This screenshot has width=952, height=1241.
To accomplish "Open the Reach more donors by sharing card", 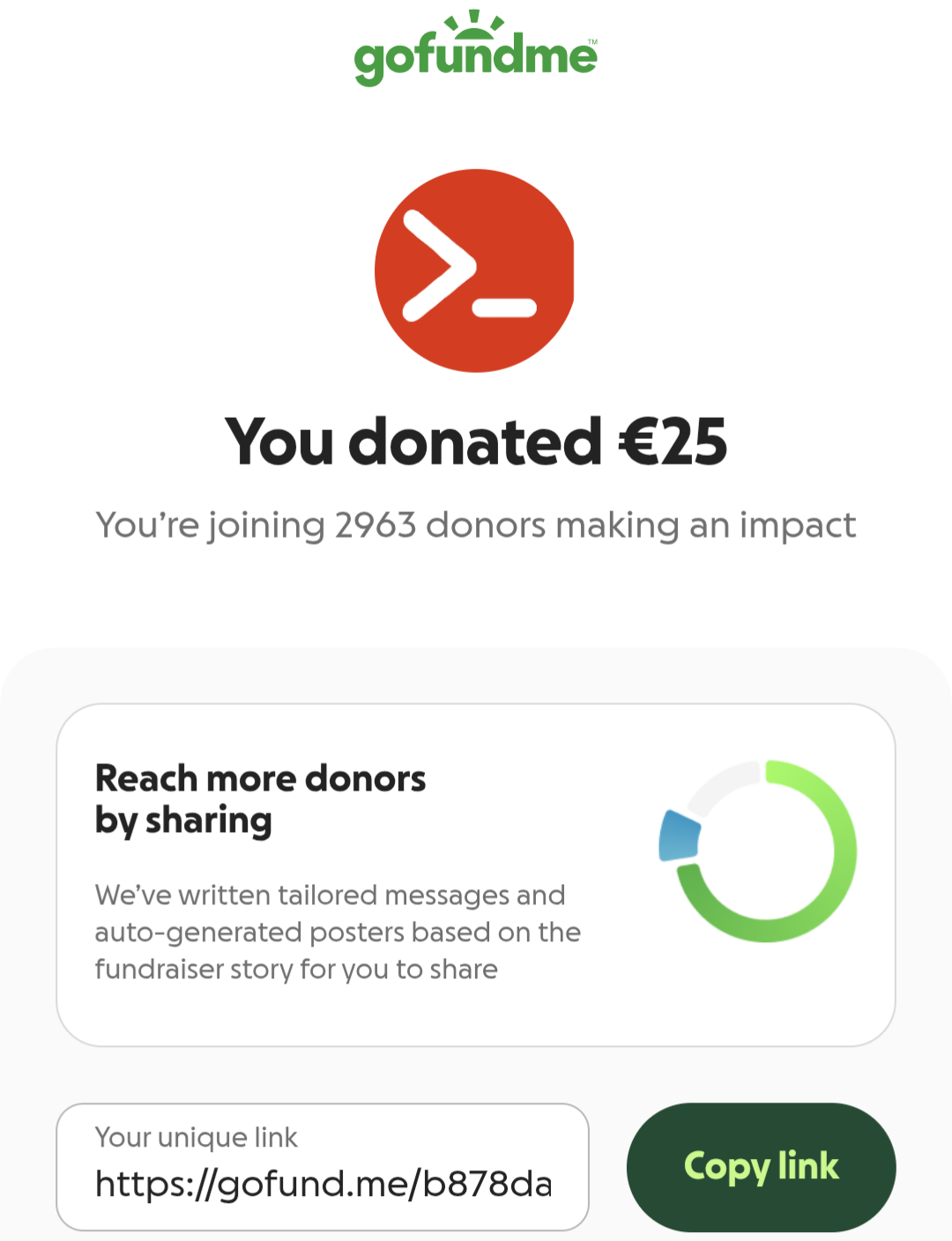I will pos(476,874).
